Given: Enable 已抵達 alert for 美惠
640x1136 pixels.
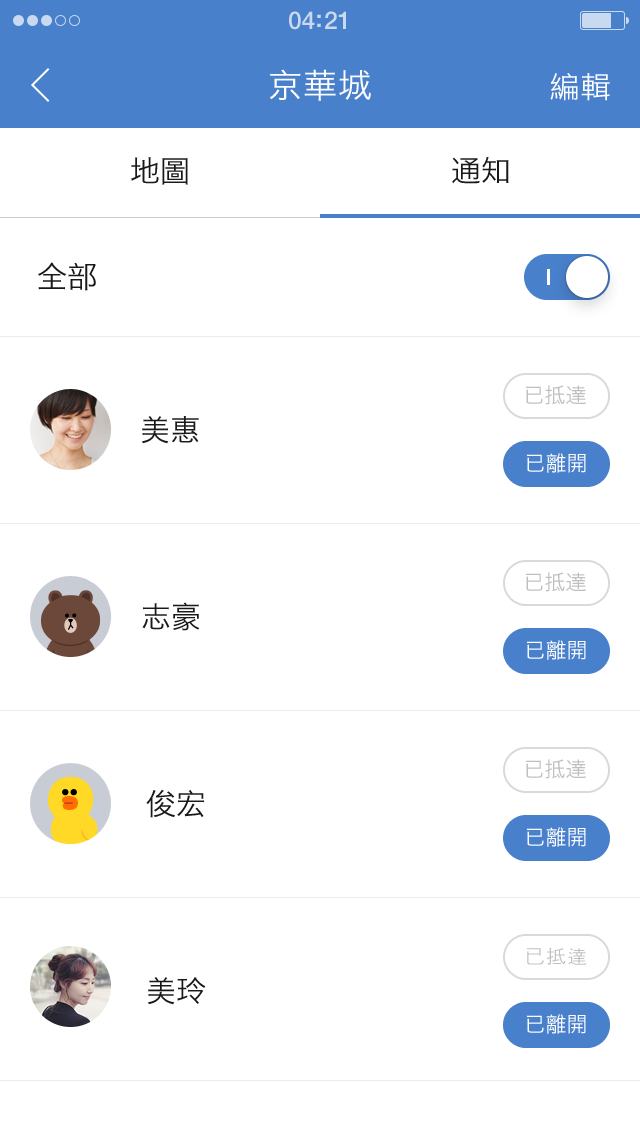Looking at the screenshot, I should tap(556, 396).
